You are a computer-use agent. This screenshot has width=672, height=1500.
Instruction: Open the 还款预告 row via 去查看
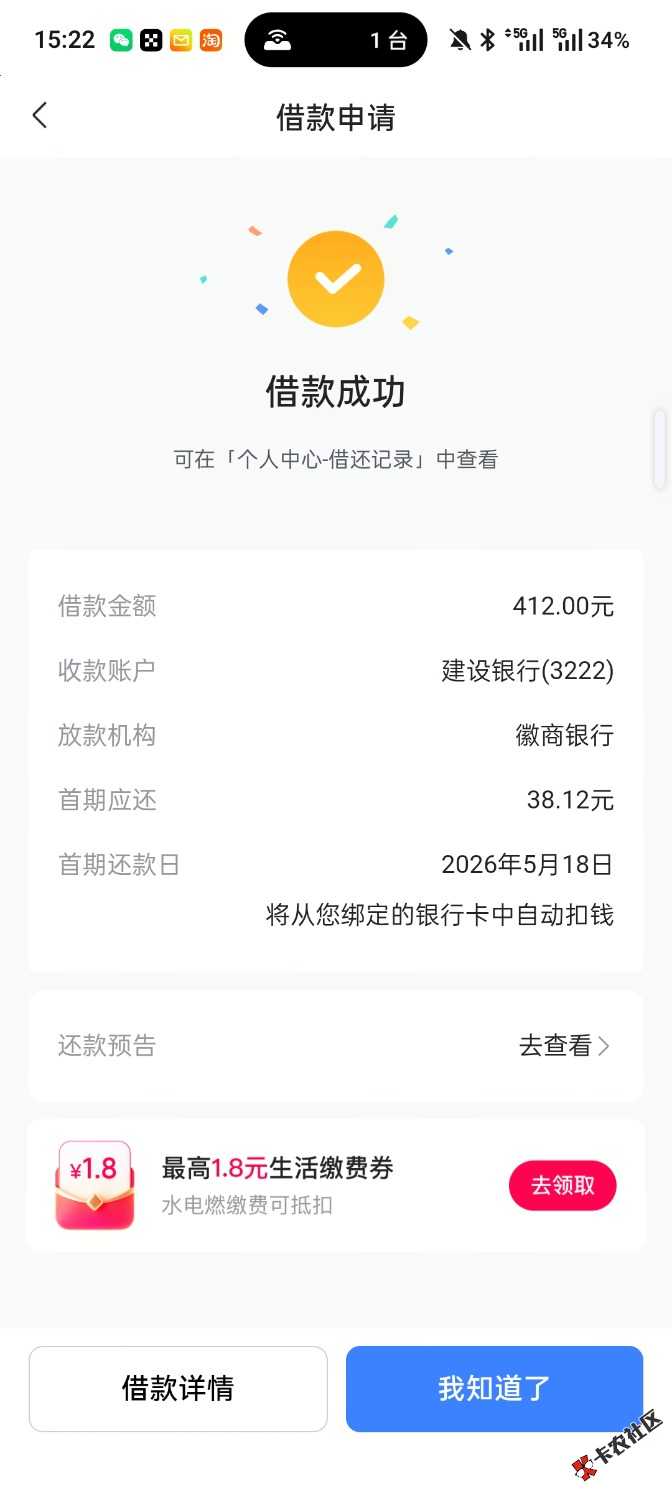click(x=563, y=1046)
